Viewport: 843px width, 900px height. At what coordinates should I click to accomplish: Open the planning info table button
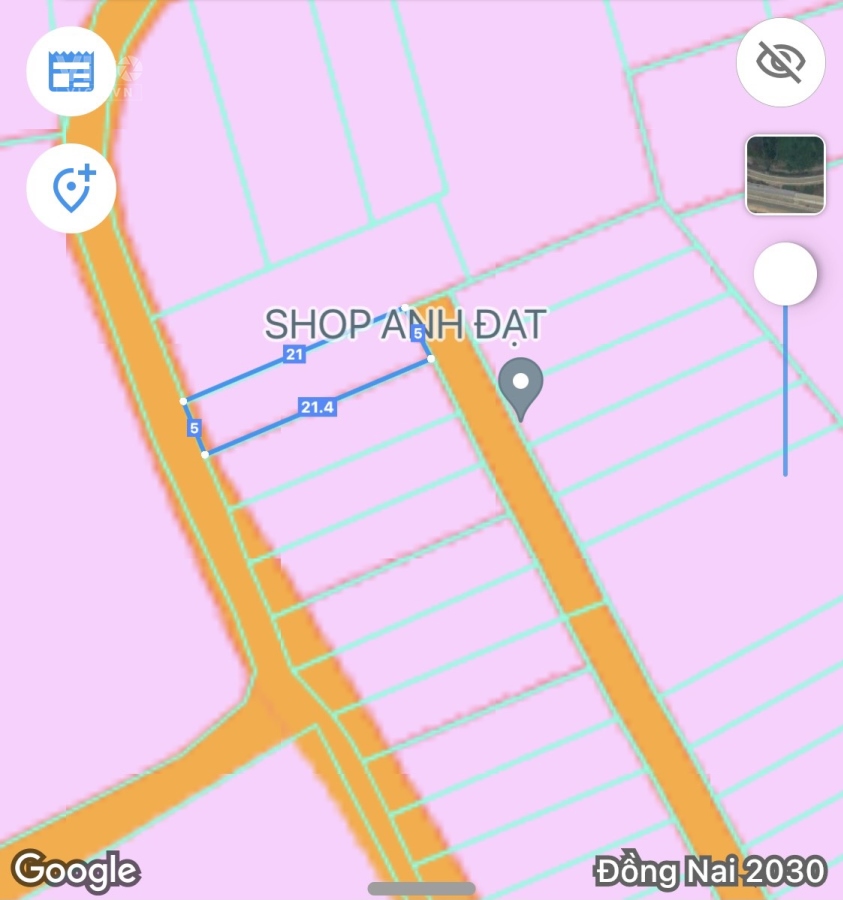click(71, 71)
